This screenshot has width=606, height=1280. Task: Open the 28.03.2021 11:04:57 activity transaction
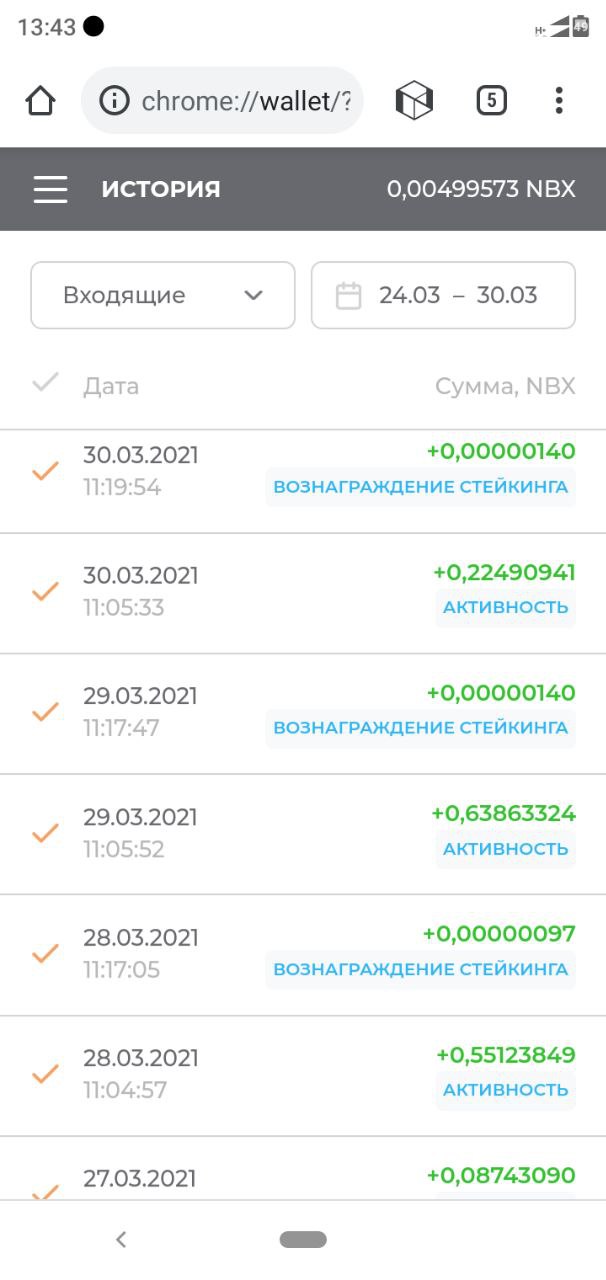303,1076
